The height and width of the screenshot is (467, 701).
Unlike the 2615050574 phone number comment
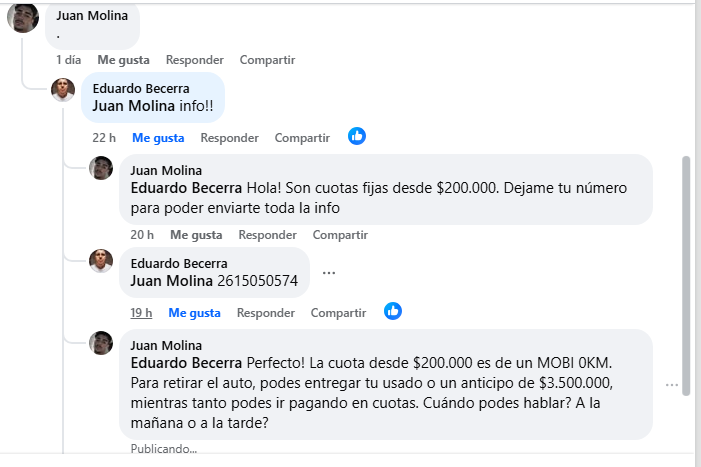pyautogui.click(x=194, y=312)
